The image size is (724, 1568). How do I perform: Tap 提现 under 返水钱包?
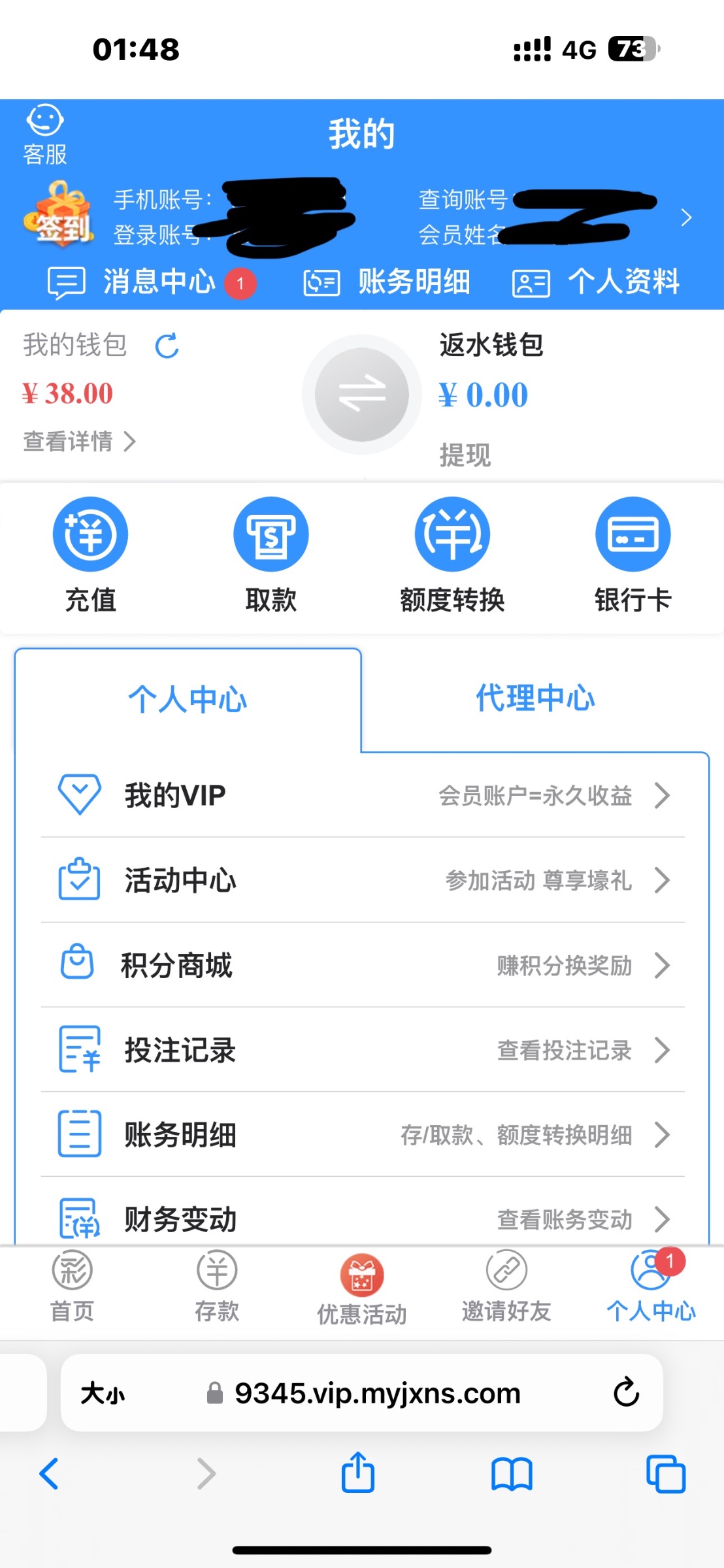click(x=465, y=455)
